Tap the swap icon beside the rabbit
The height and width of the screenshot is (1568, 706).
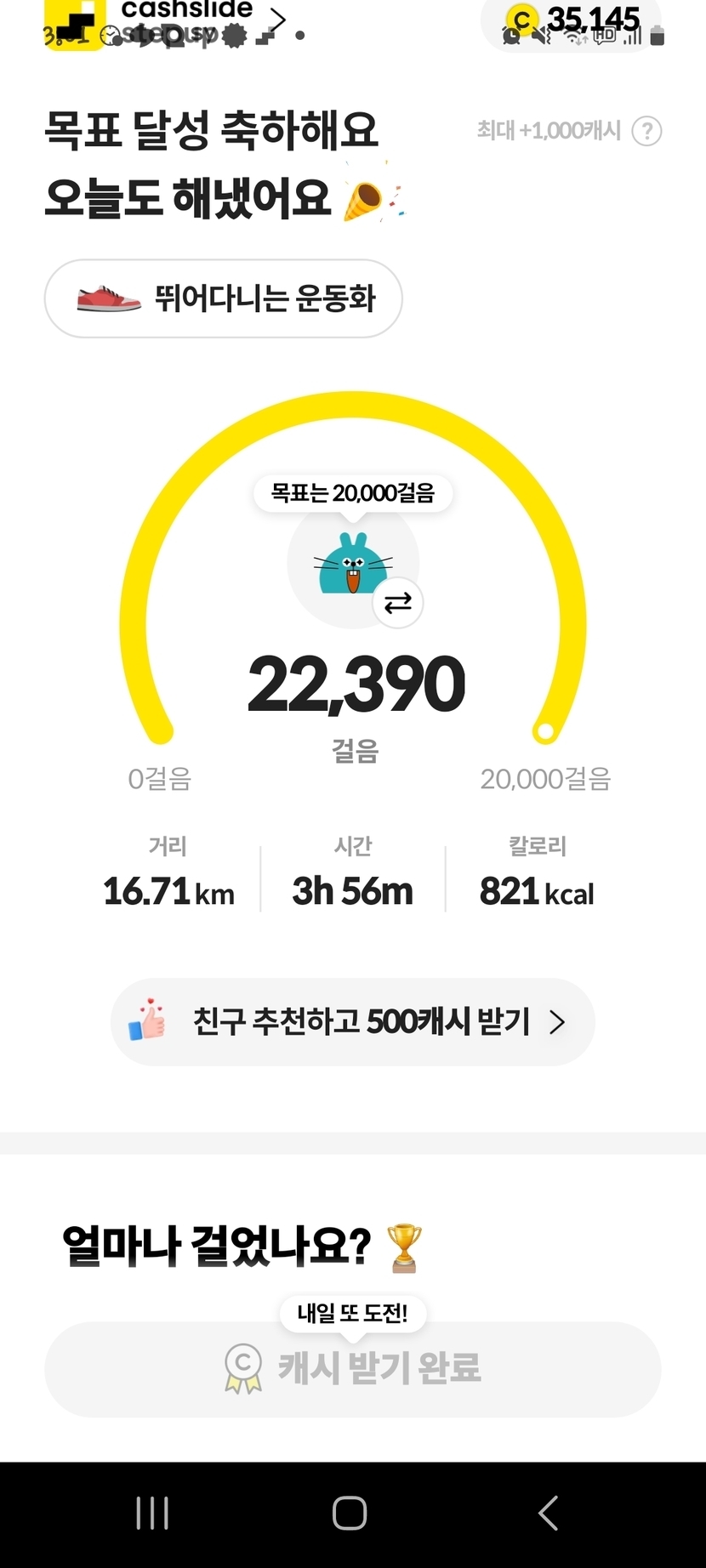point(398,603)
